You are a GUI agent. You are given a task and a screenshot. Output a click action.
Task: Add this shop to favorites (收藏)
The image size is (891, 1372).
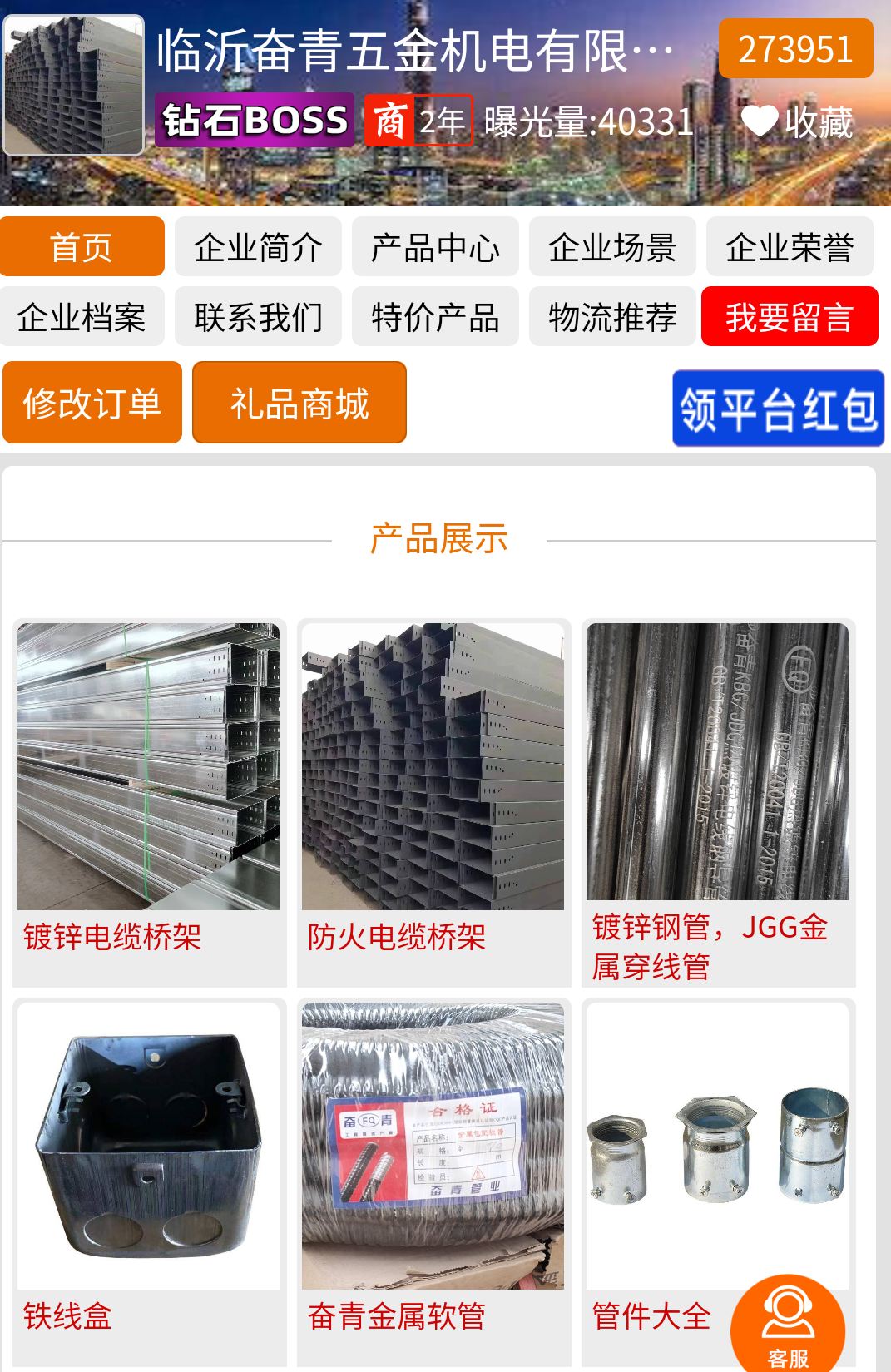(797, 122)
